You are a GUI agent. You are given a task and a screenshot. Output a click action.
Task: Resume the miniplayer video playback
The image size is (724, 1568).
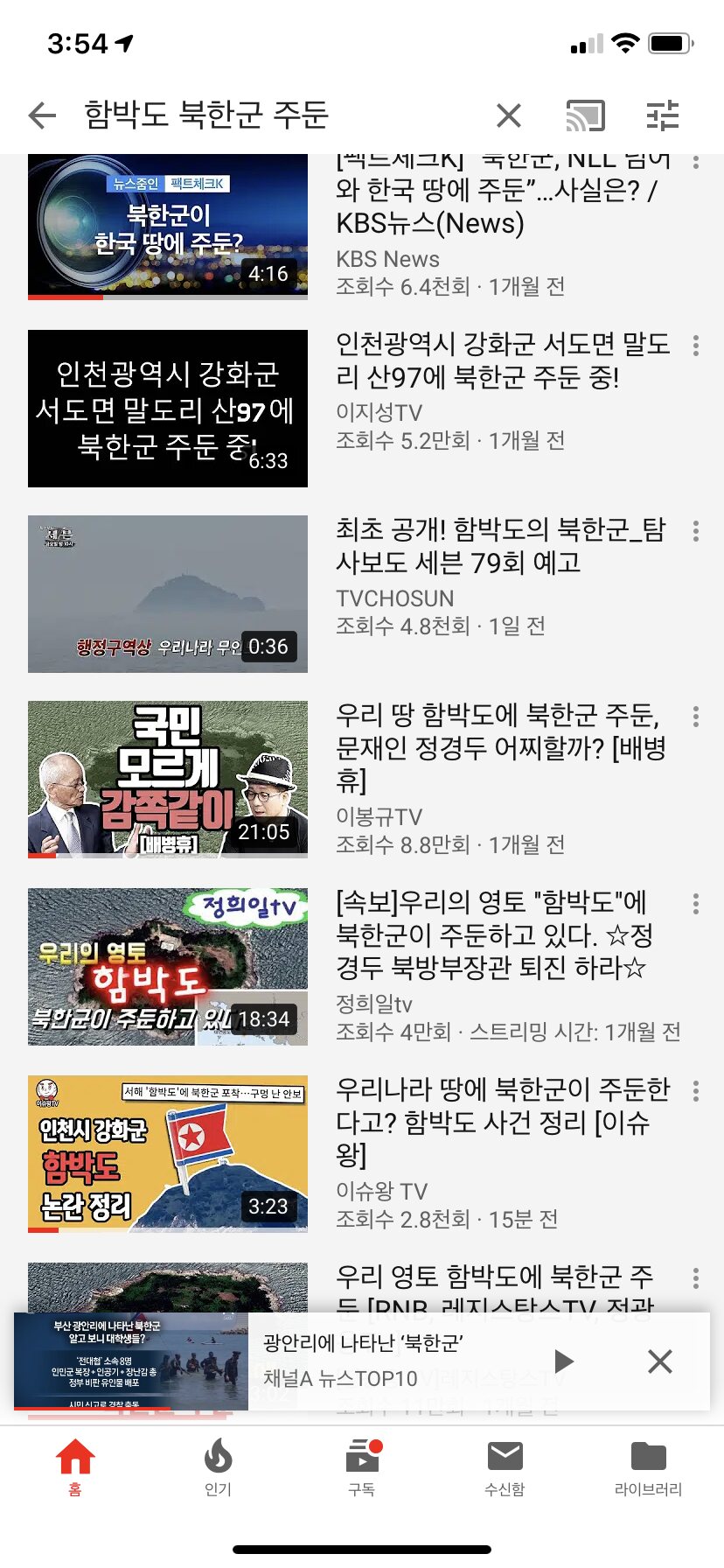click(564, 1361)
